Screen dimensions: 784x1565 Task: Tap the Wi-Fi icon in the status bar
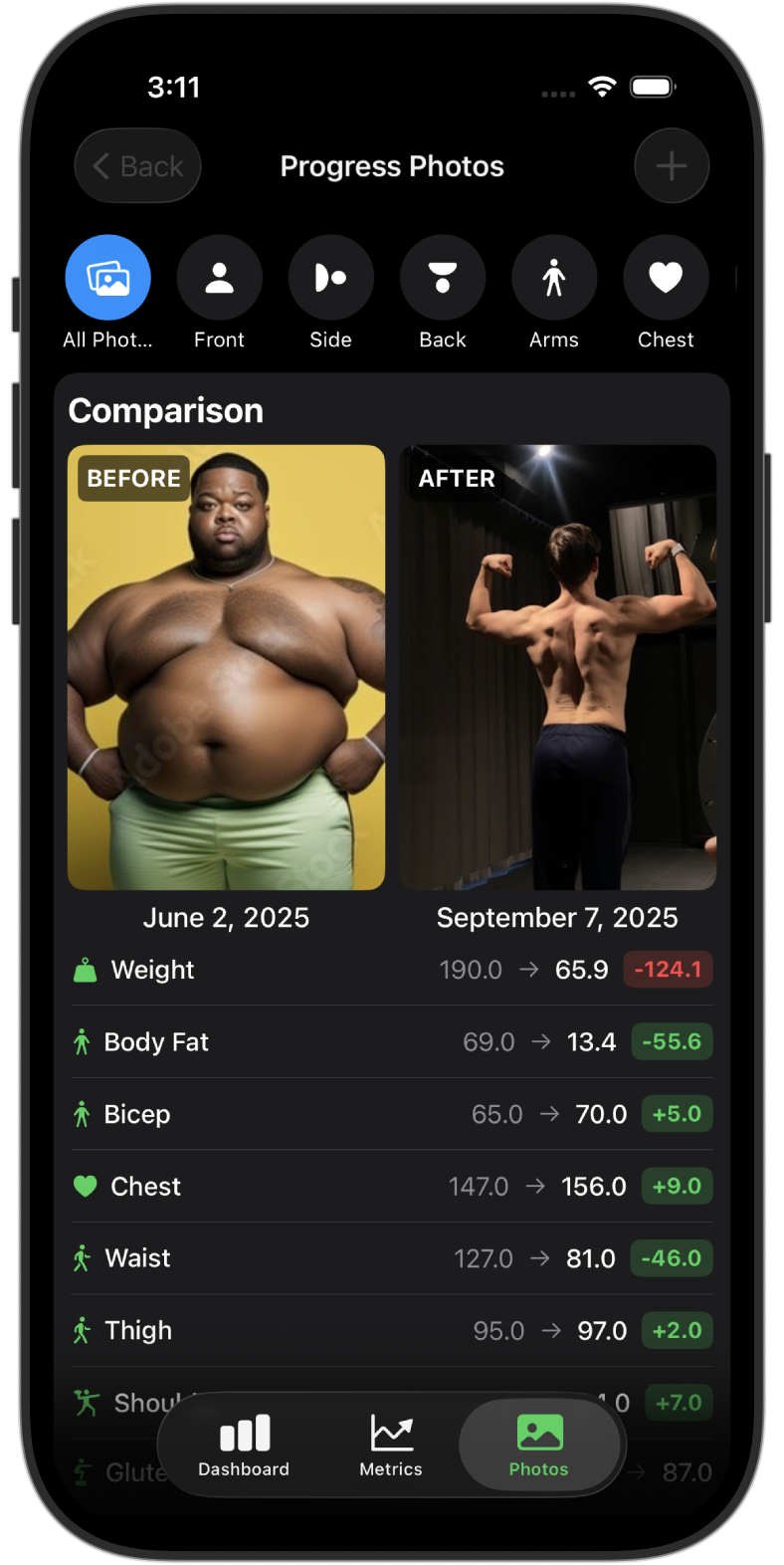click(x=601, y=87)
